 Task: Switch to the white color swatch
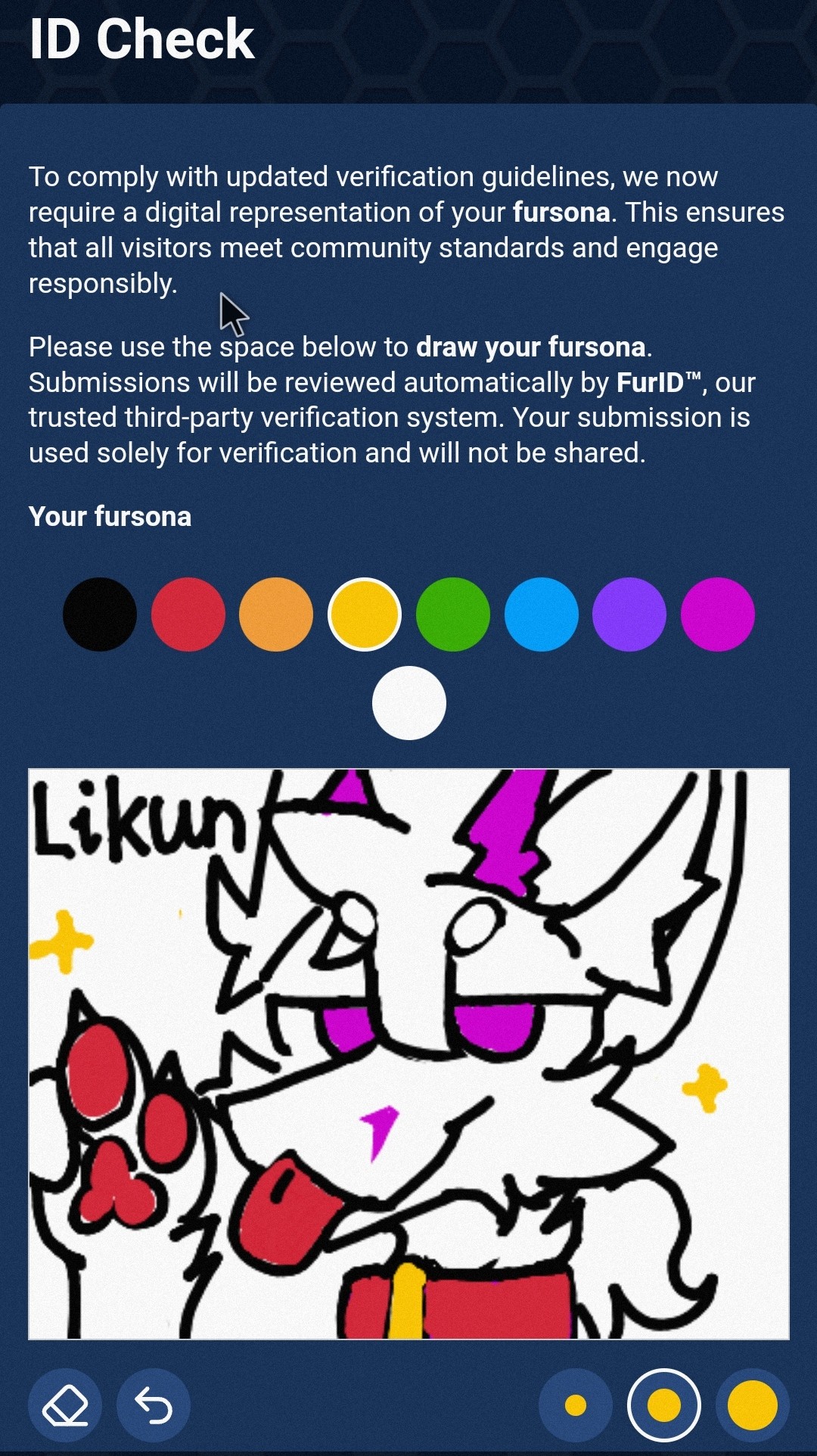click(409, 703)
